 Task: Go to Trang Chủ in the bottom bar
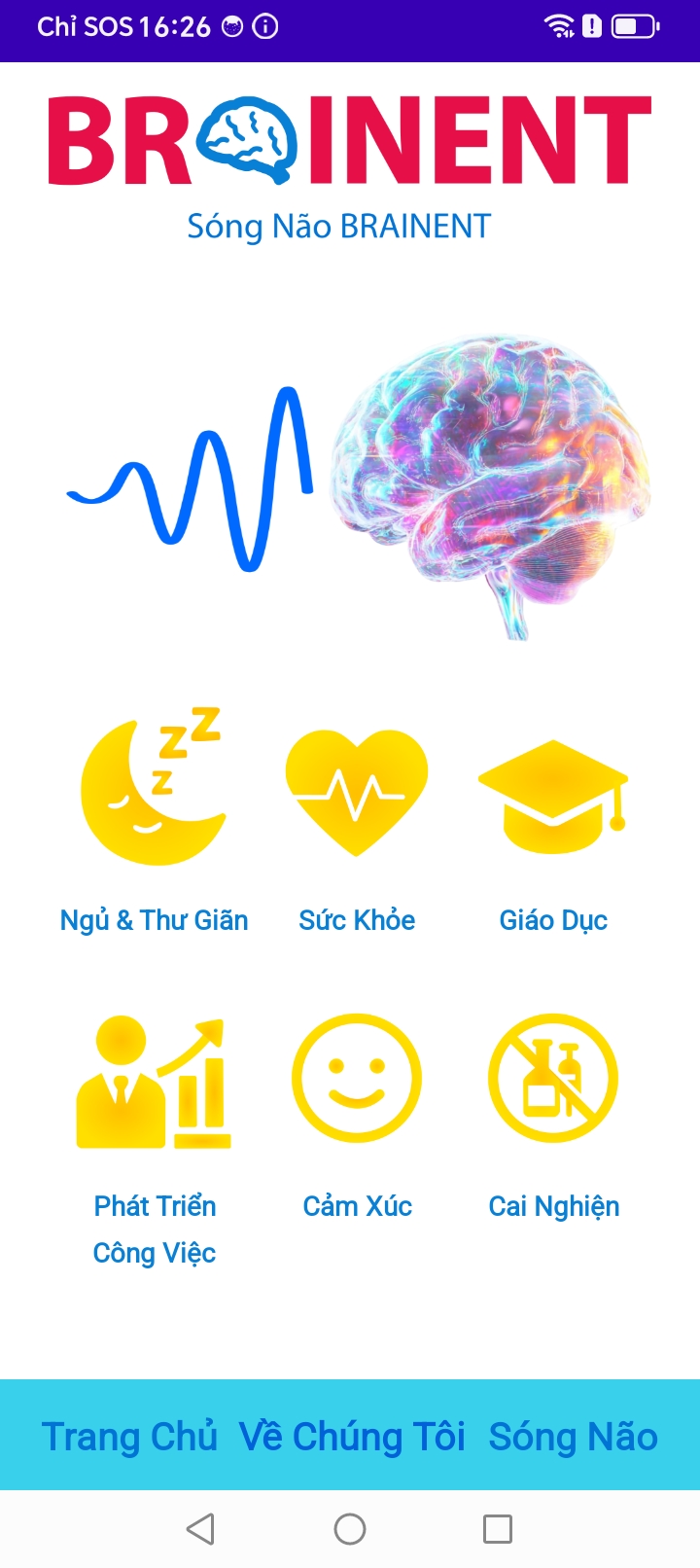[129, 1437]
